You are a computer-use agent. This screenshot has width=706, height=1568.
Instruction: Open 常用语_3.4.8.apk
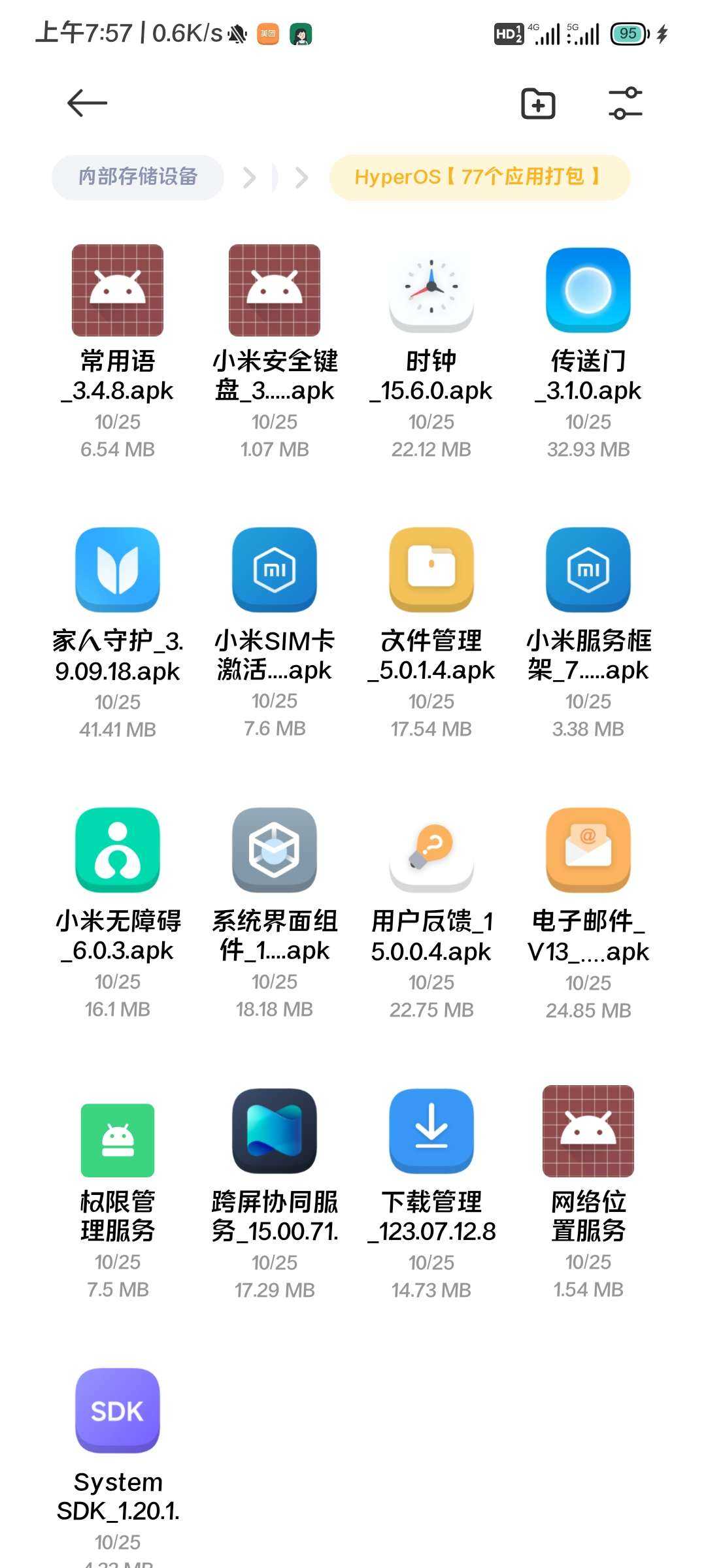click(118, 351)
